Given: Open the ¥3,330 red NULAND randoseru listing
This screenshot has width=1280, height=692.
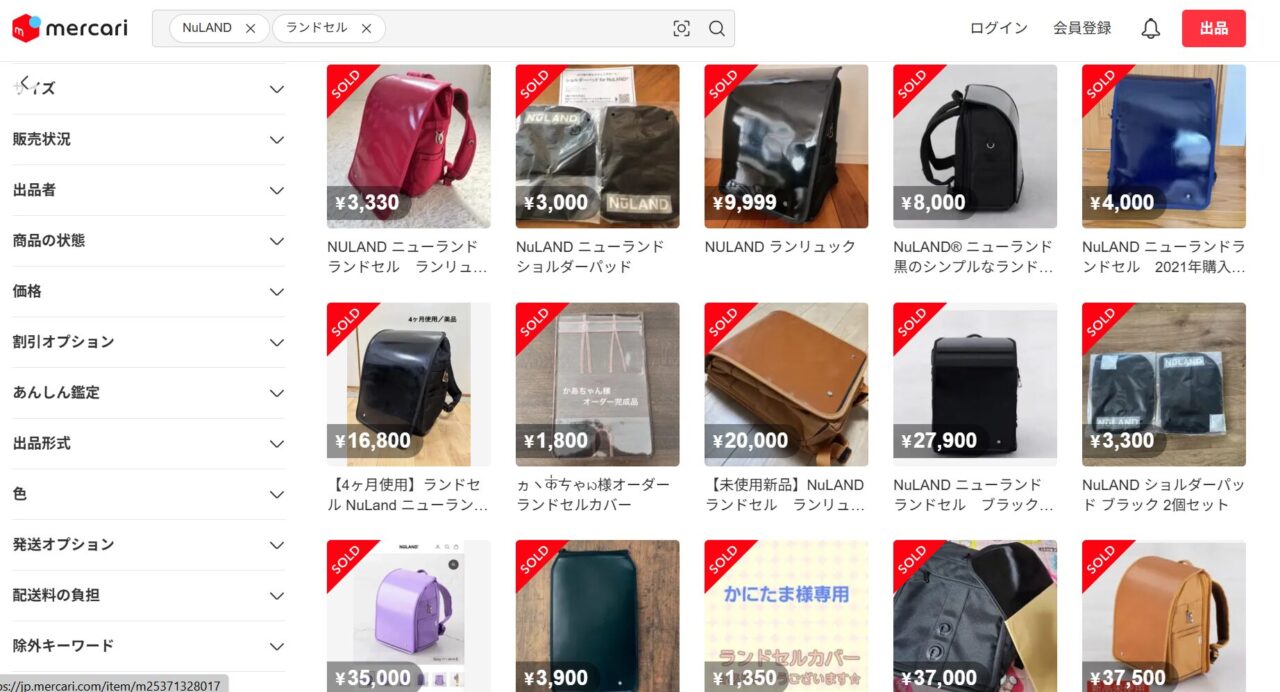Looking at the screenshot, I should click(408, 147).
